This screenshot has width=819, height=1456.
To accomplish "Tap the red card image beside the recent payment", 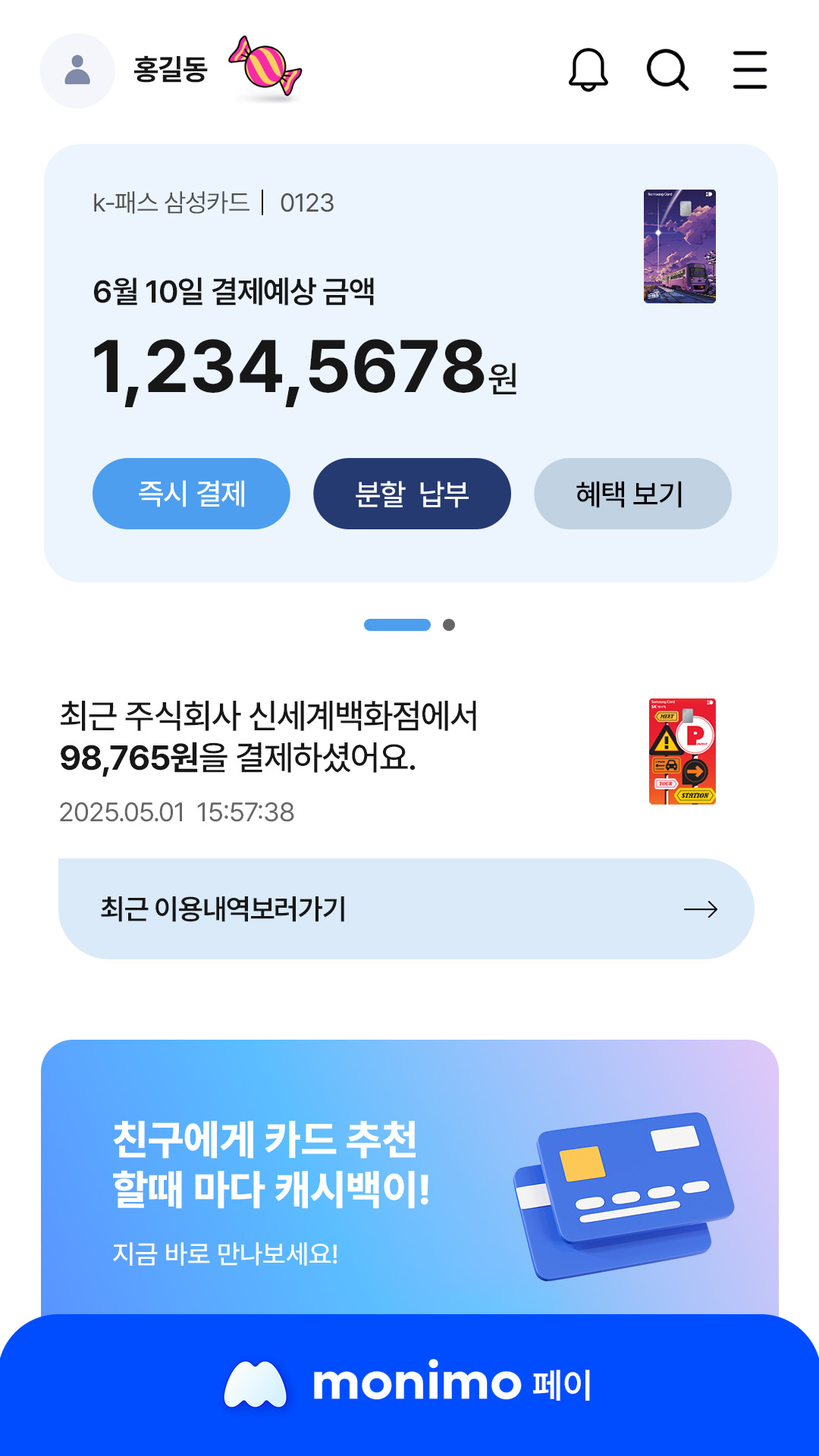I will click(x=682, y=751).
